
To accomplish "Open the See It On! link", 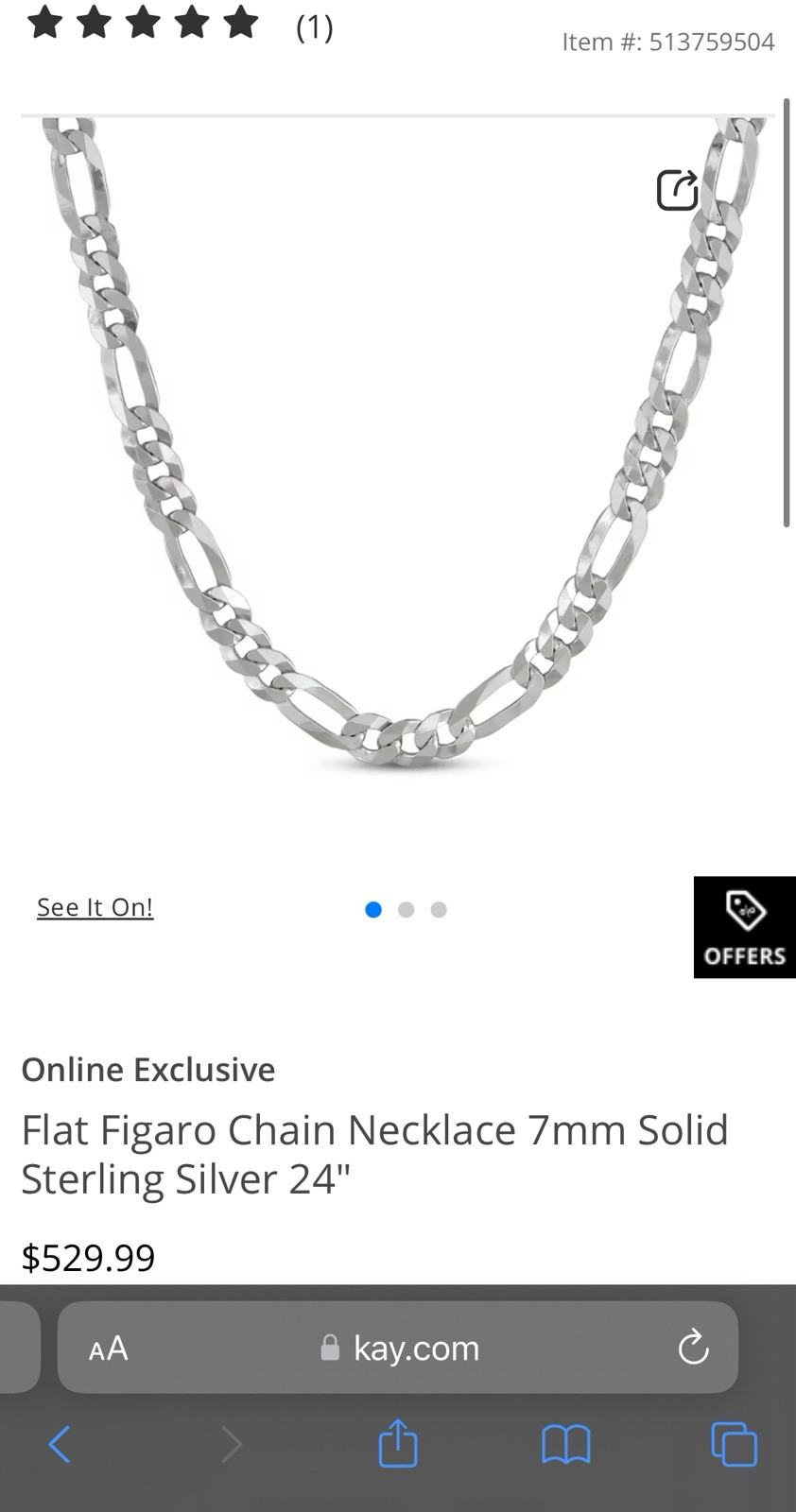I will (95, 906).
